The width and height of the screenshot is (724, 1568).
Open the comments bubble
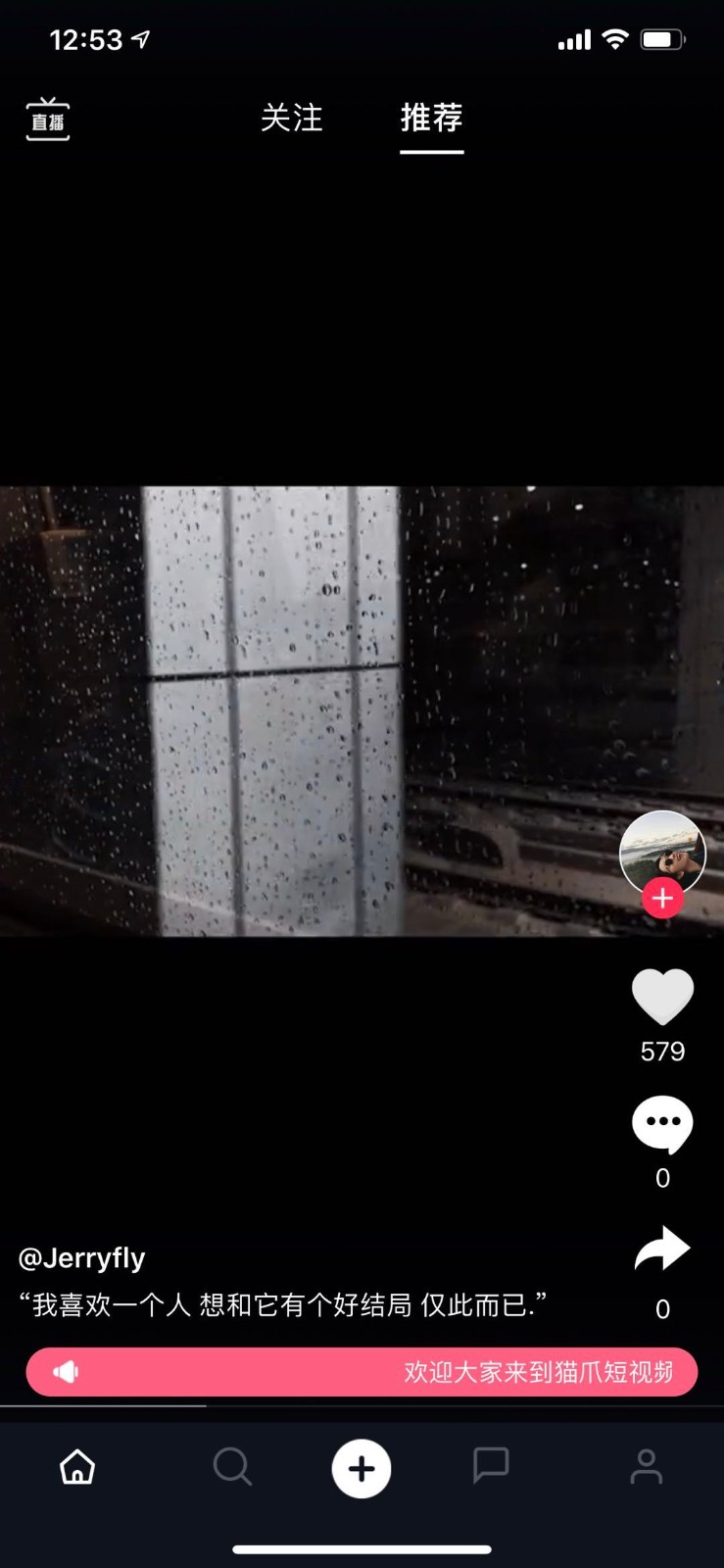(662, 1123)
